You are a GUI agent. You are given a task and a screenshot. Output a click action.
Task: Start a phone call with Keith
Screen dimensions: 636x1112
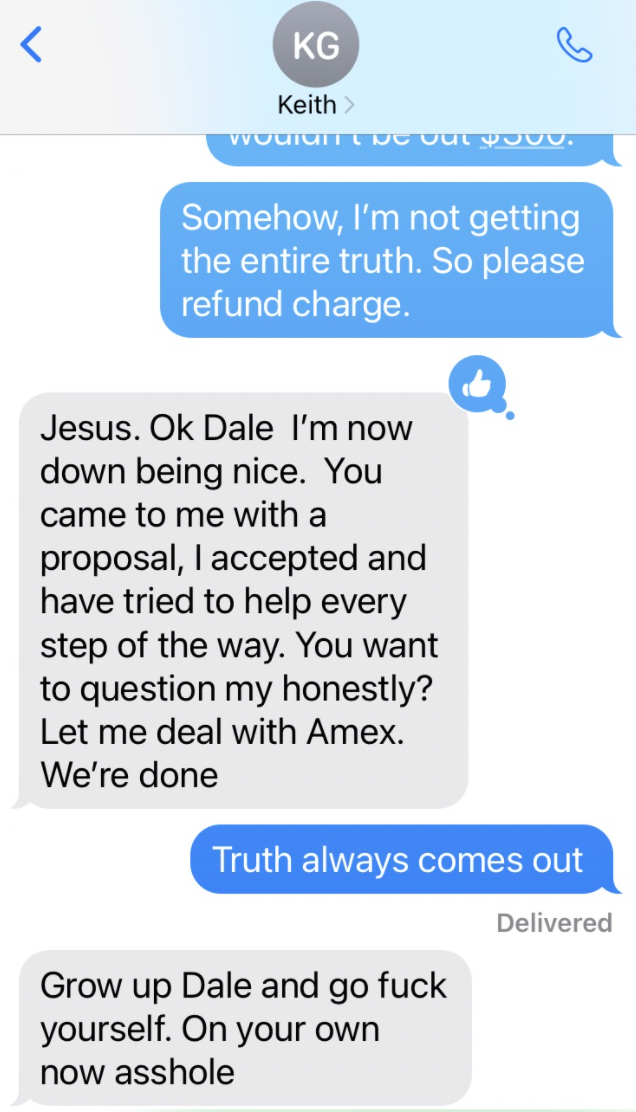(x=574, y=45)
